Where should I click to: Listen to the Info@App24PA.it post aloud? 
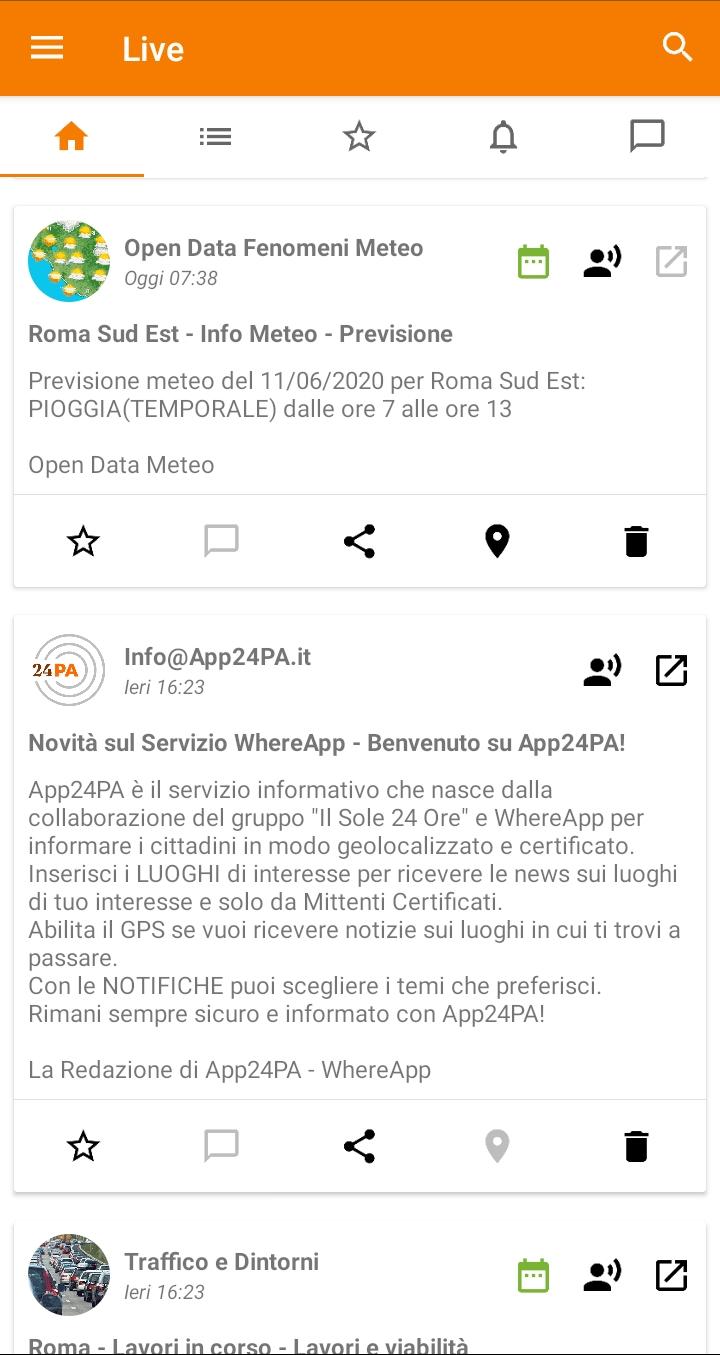tap(602, 670)
